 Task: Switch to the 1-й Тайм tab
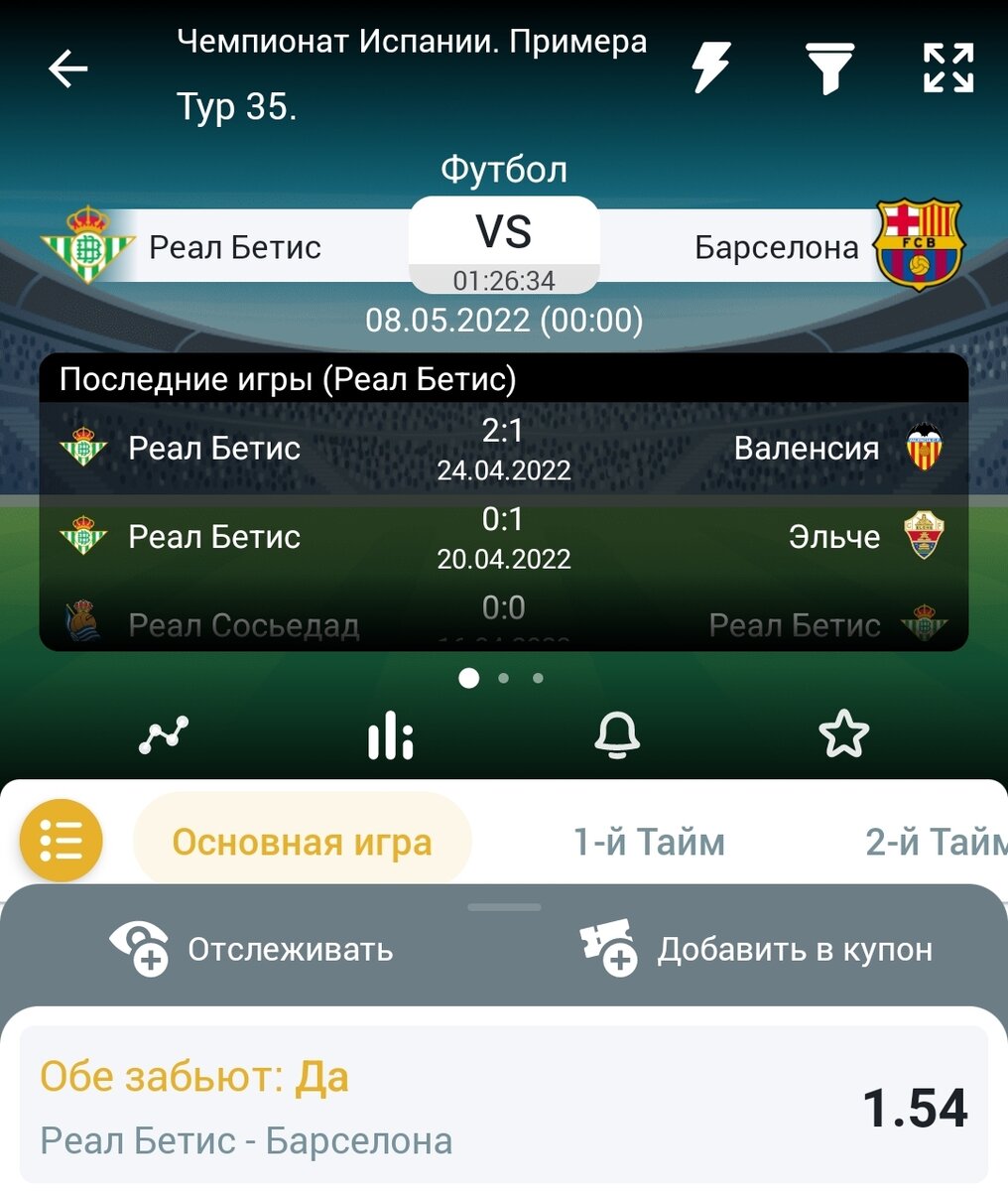pyautogui.click(x=649, y=843)
